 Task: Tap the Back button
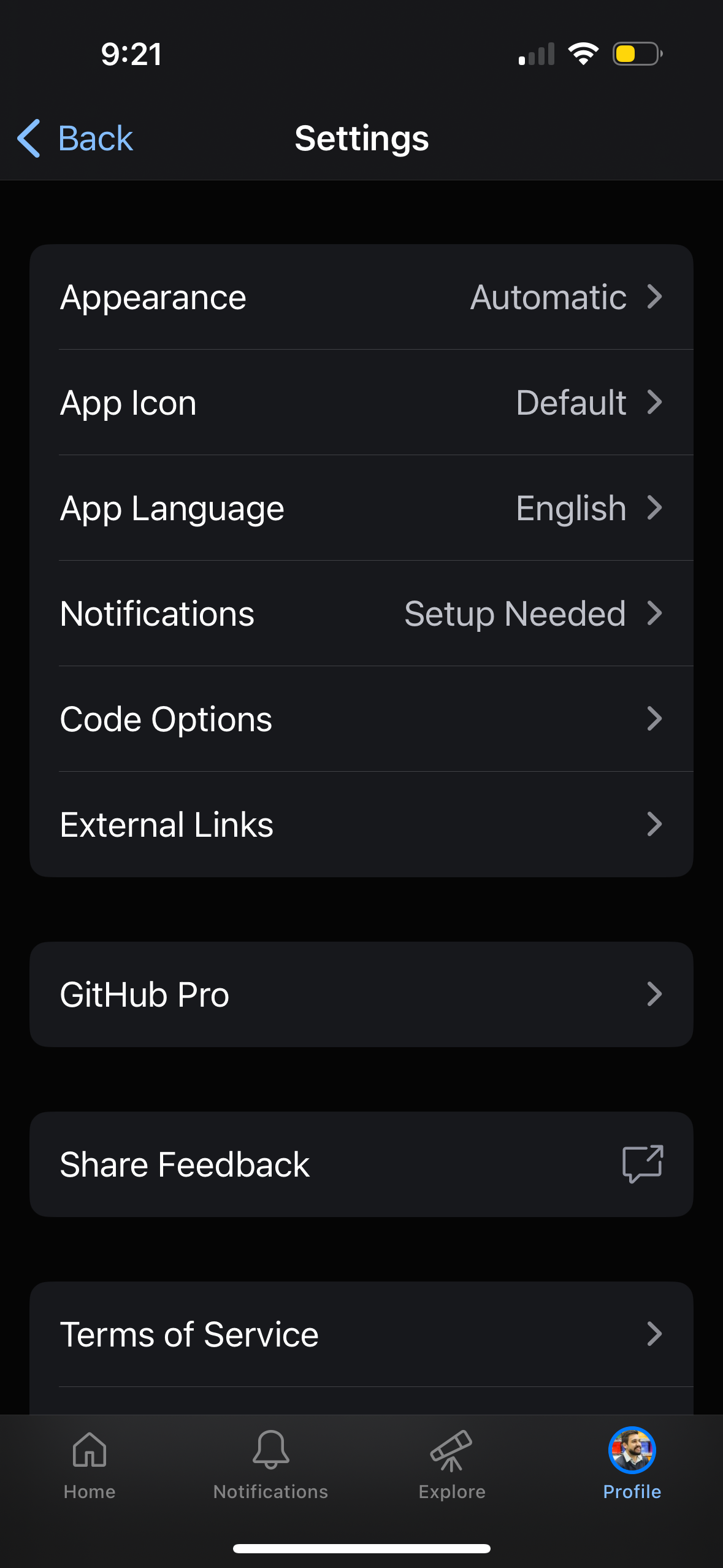pos(74,138)
